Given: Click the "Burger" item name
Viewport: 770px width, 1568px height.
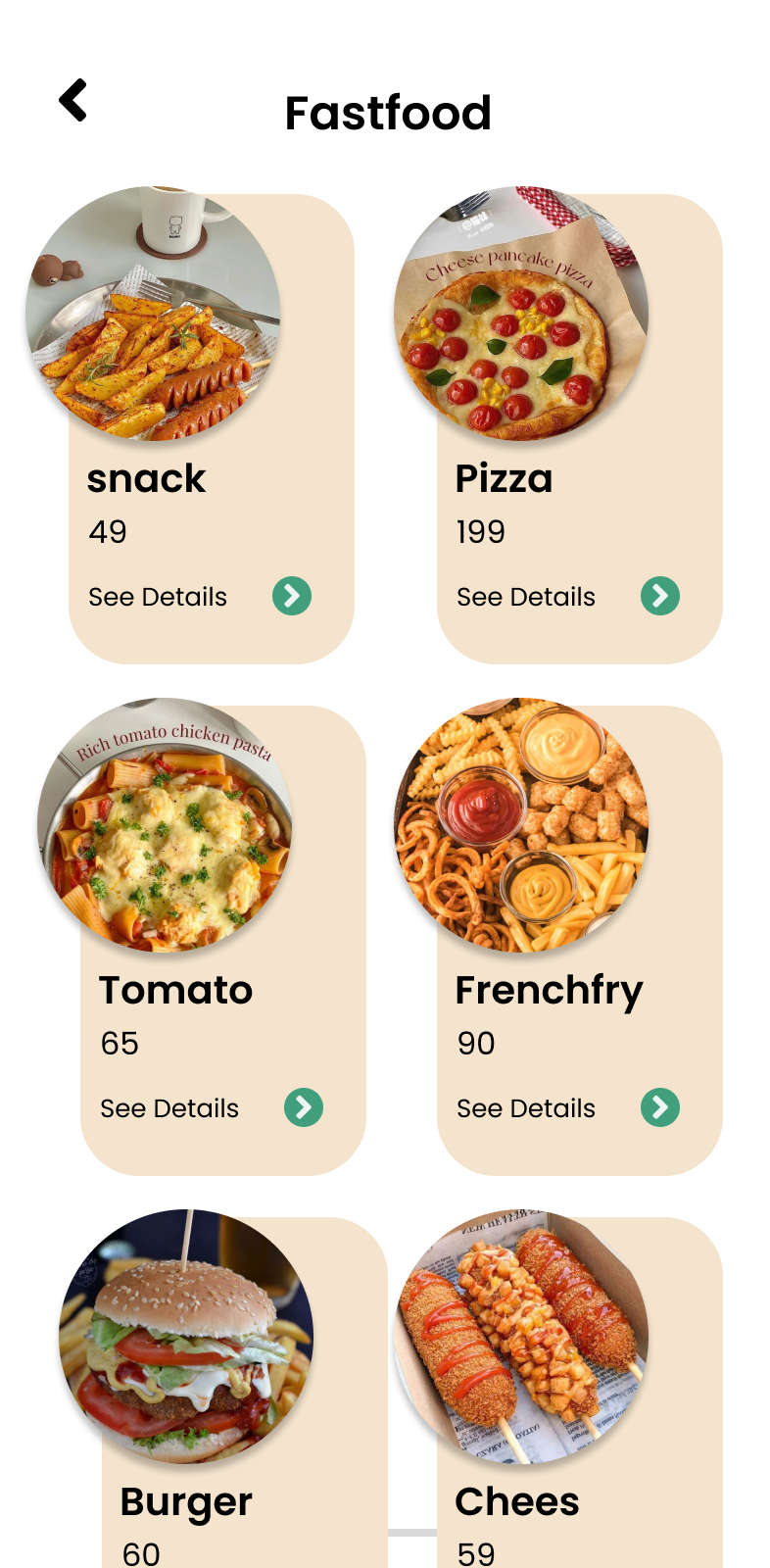Looking at the screenshot, I should coord(185,1499).
